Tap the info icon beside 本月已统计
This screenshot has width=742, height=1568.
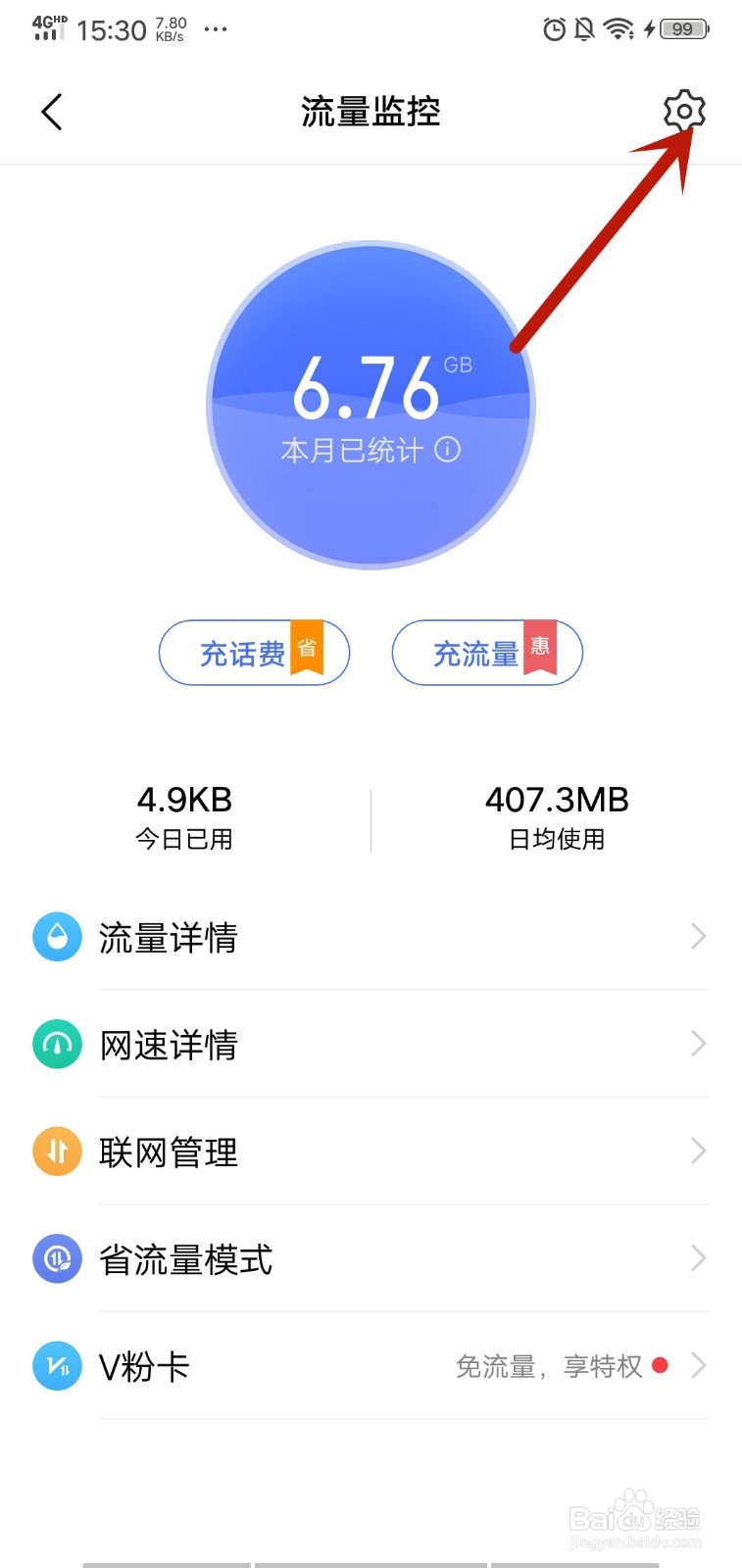click(x=448, y=450)
